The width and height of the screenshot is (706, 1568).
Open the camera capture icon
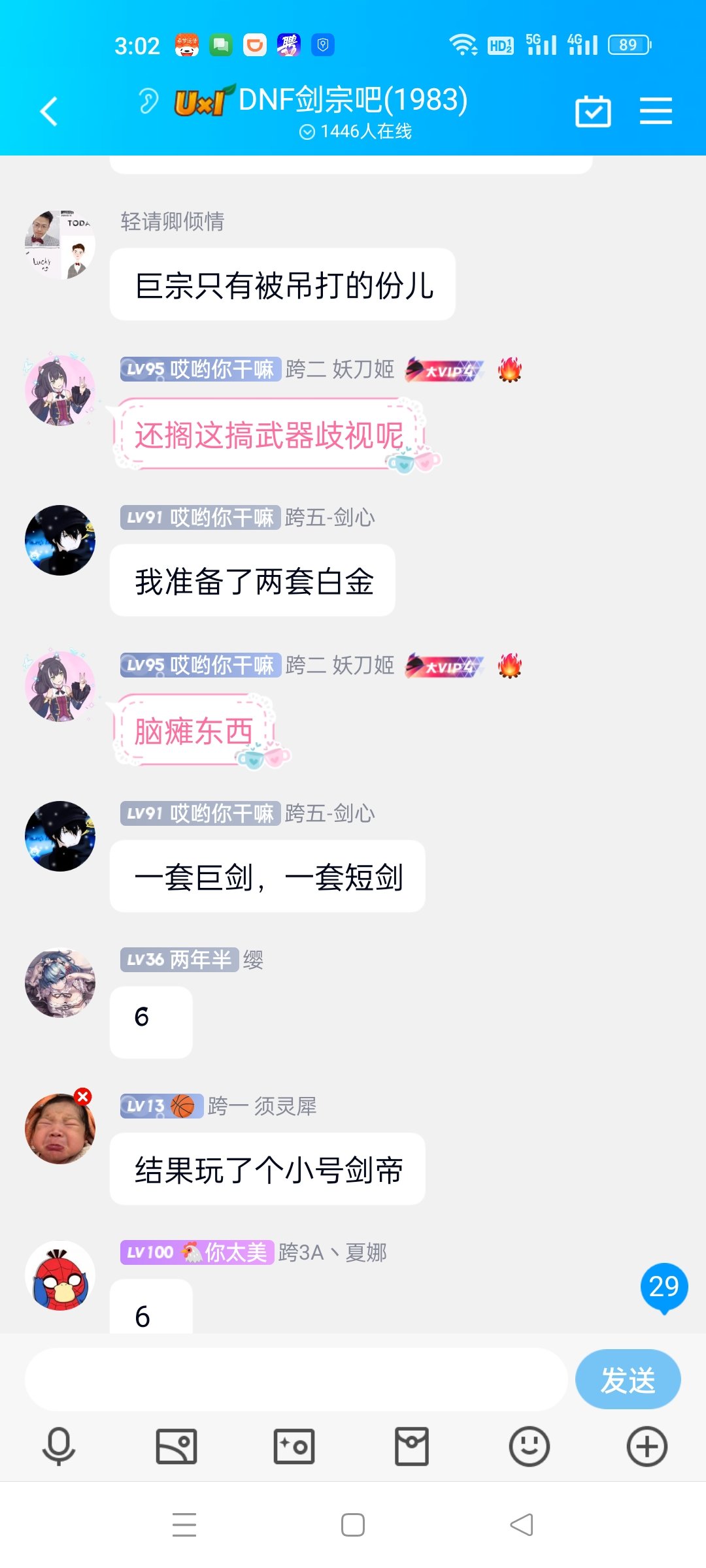click(294, 1446)
